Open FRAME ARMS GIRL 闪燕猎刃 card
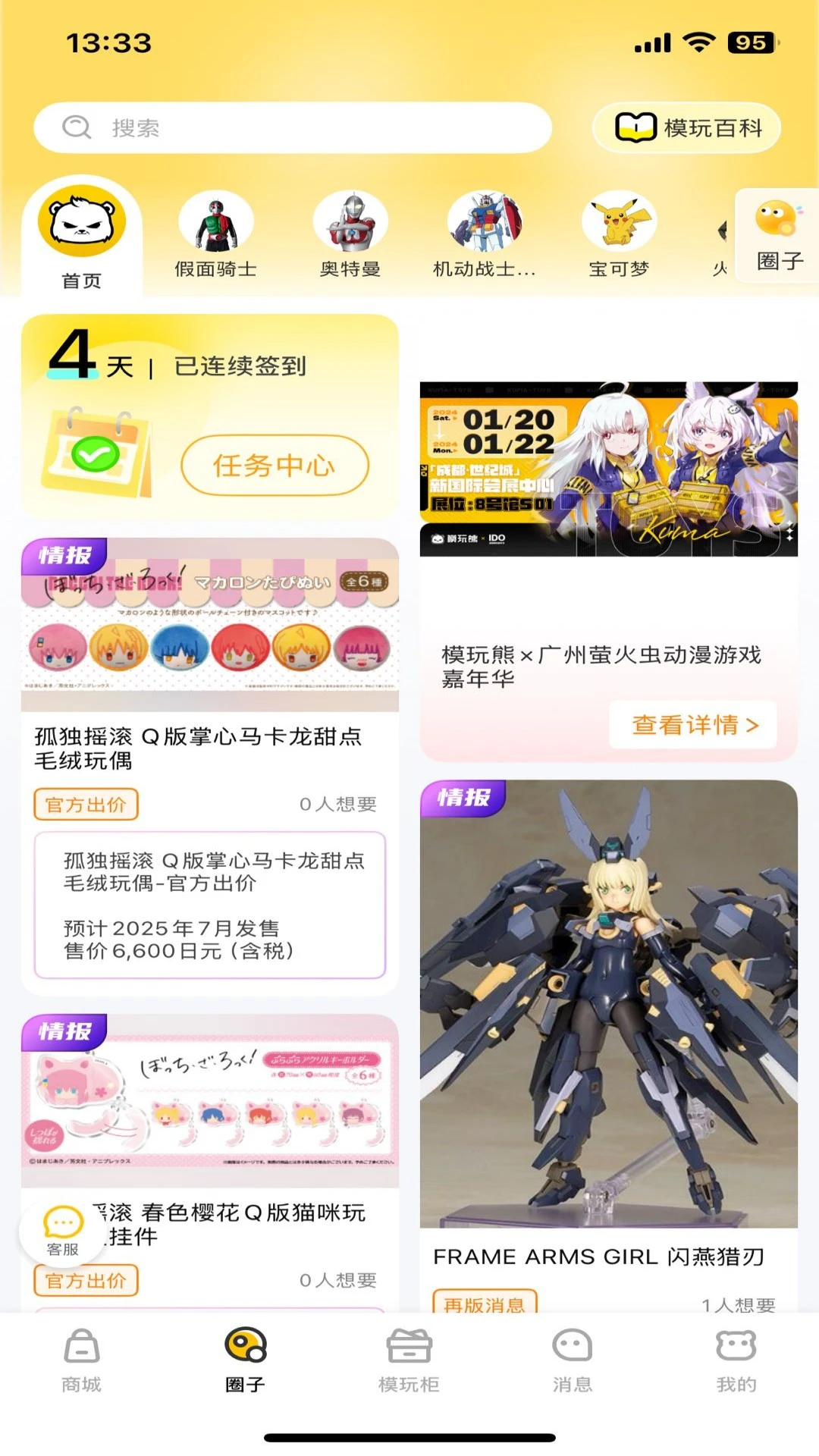The height and width of the screenshot is (1456, 819). tap(608, 1009)
